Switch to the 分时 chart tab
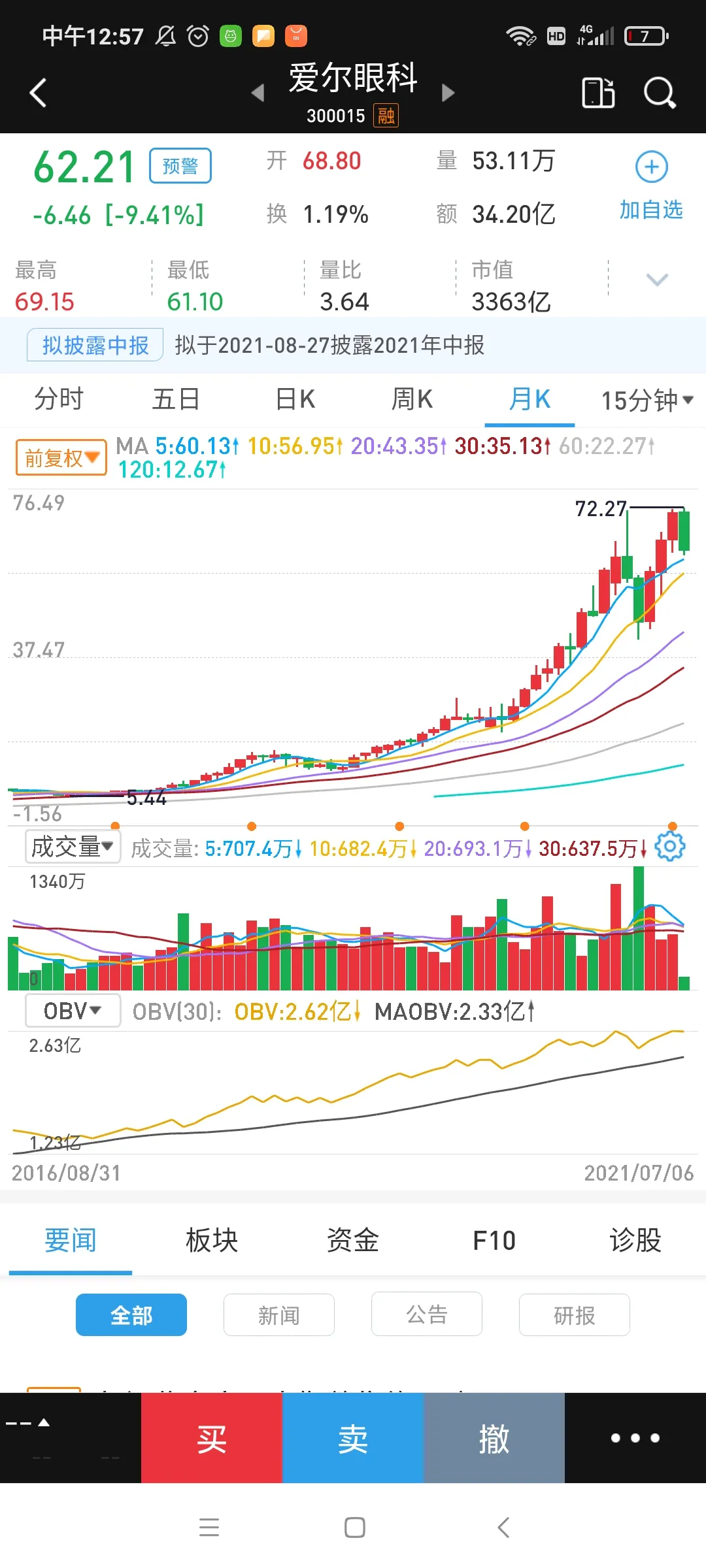The height and width of the screenshot is (1568, 706). [59, 399]
